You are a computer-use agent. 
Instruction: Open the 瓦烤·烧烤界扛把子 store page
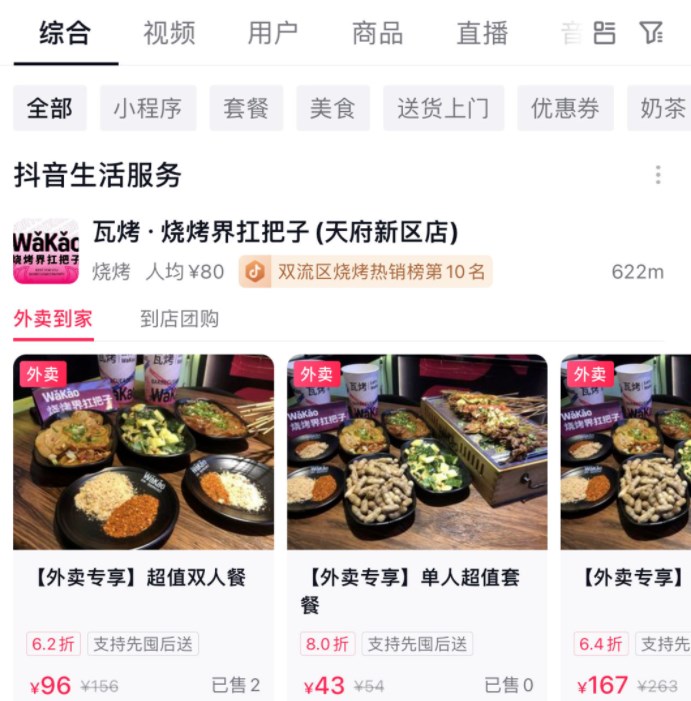point(275,233)
